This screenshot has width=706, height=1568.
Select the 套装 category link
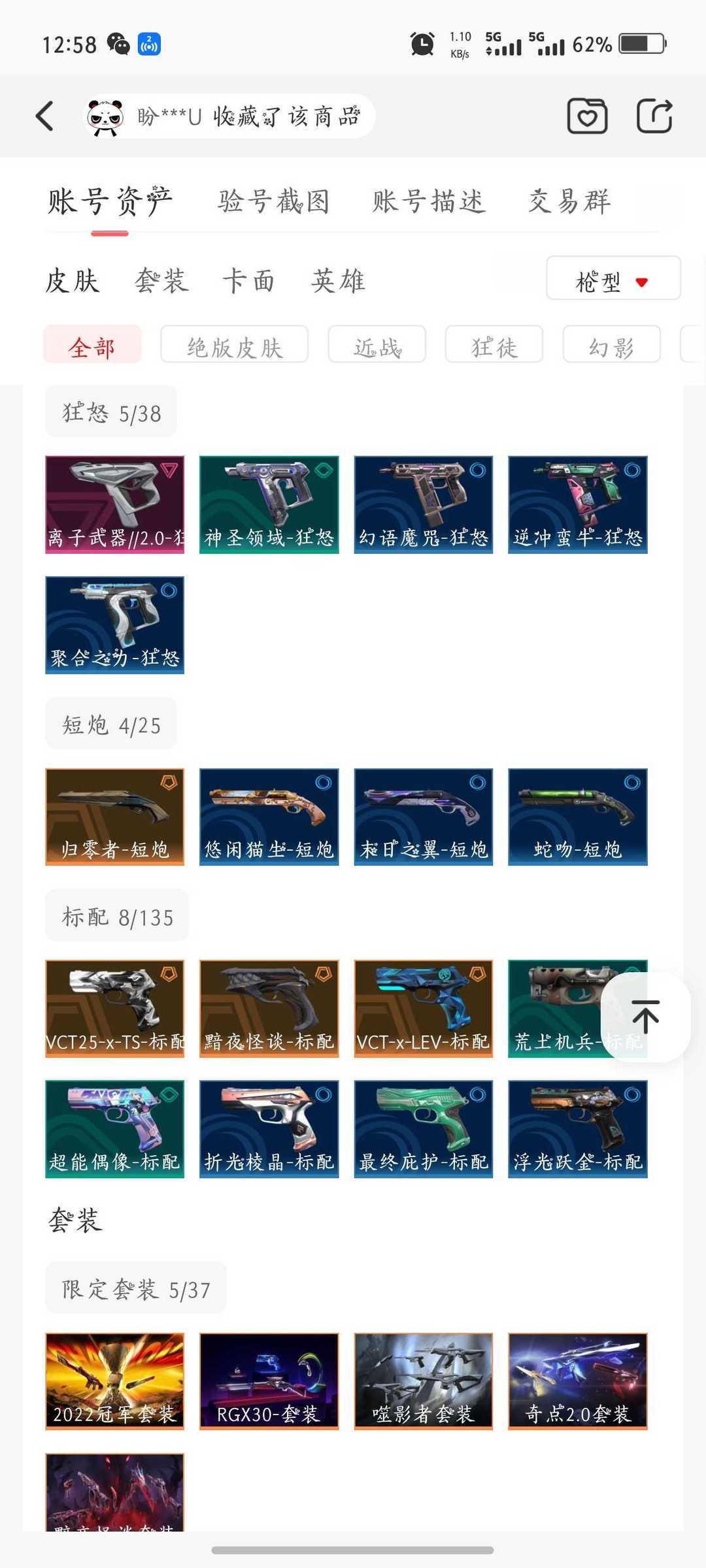tap(162, 280)
